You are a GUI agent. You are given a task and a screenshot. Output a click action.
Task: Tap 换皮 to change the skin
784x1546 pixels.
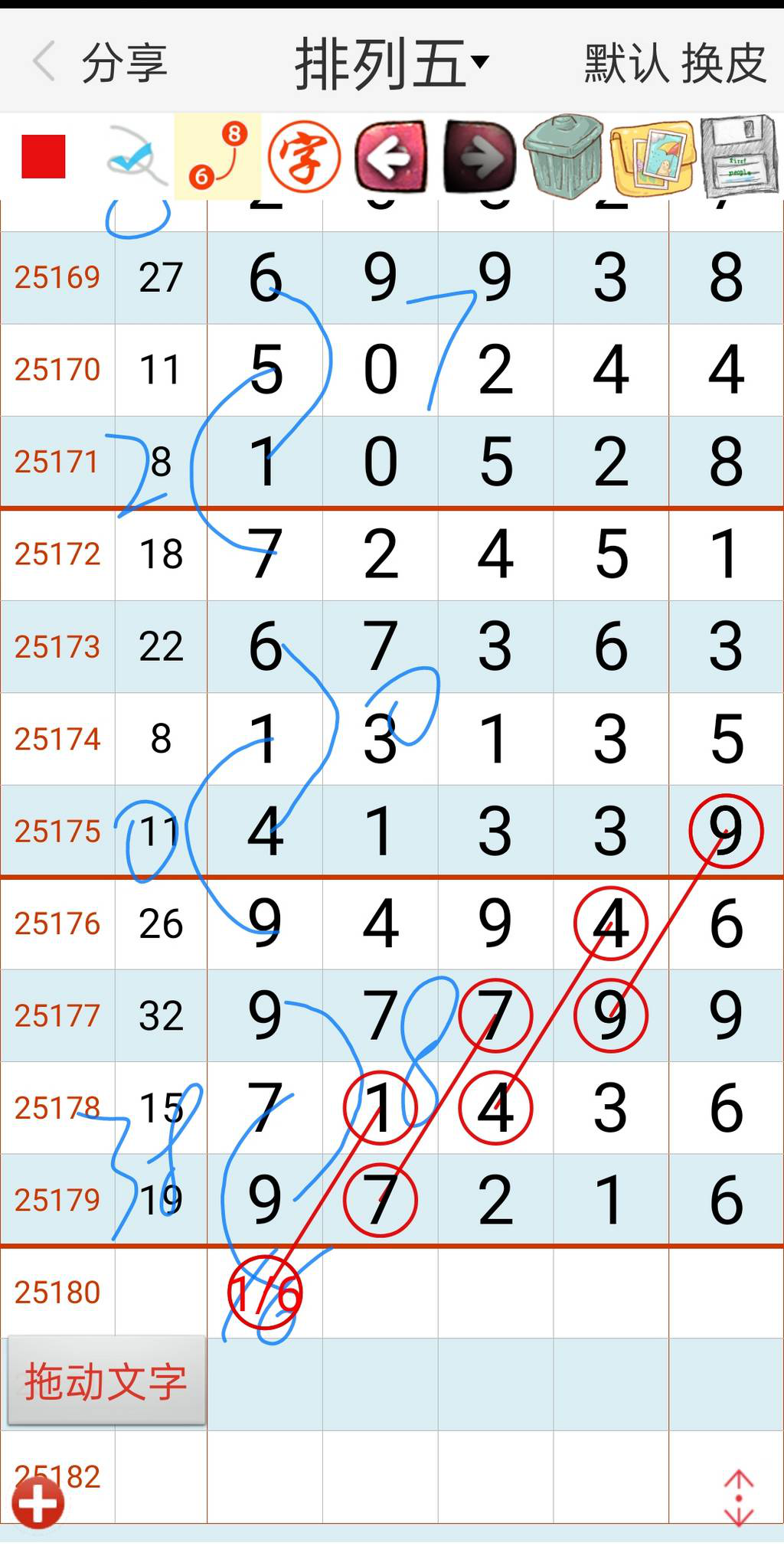pyautogui.click(x=724, y=63)
